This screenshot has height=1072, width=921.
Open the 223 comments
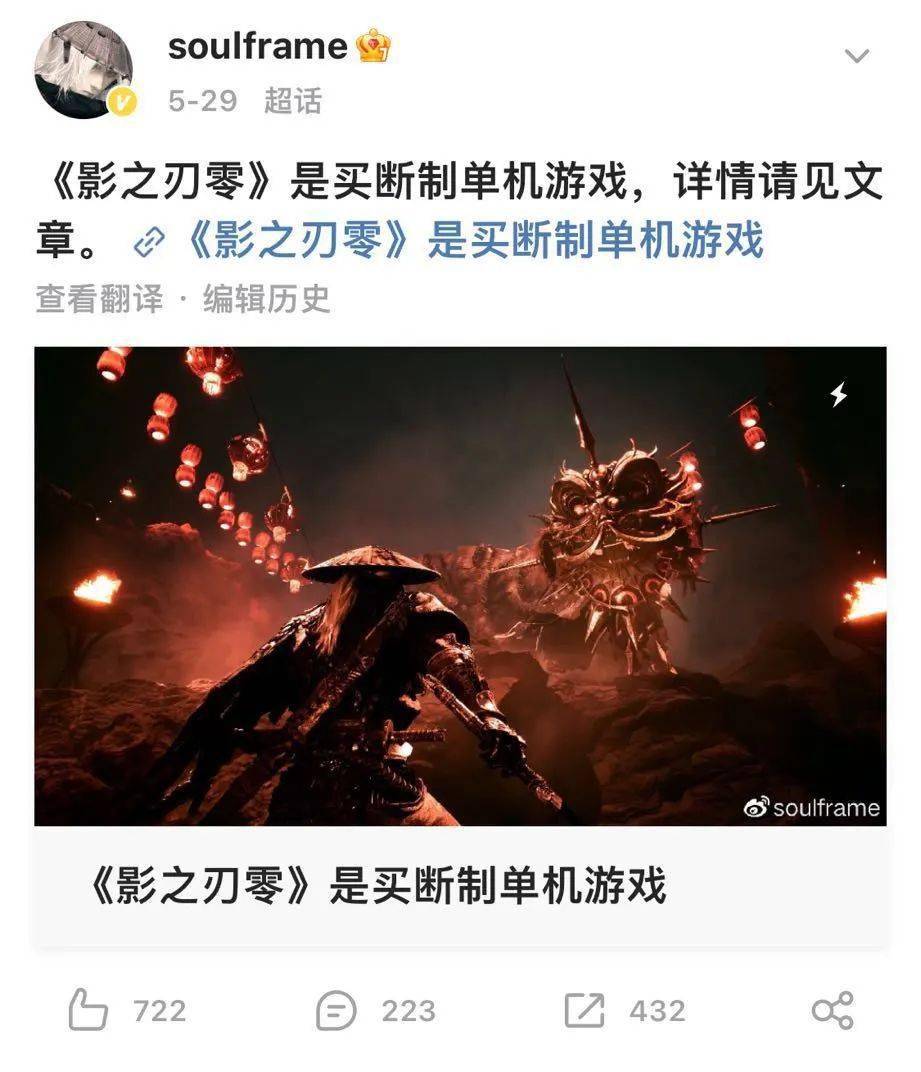[x=337, y=1011]
